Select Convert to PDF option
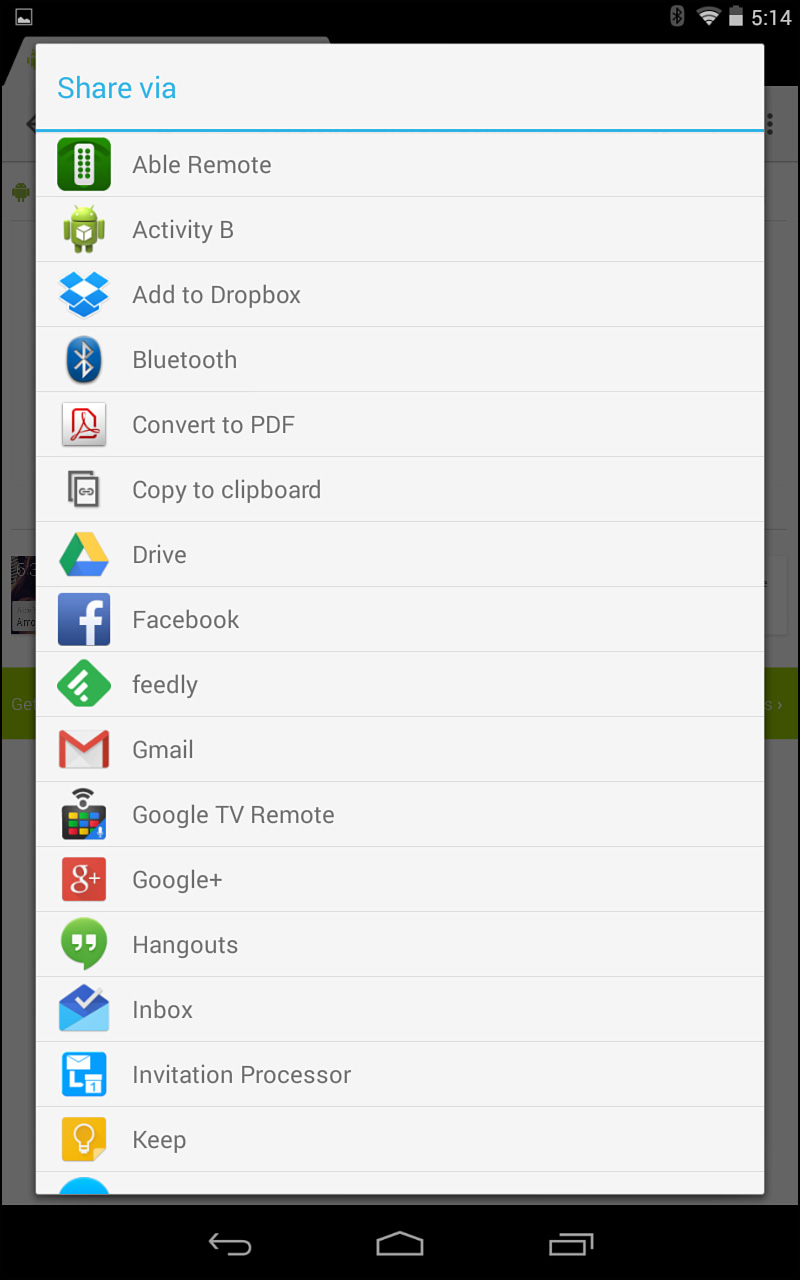Image resolution: width=800 pixels, height=1280 pixels. click(400, 424)
